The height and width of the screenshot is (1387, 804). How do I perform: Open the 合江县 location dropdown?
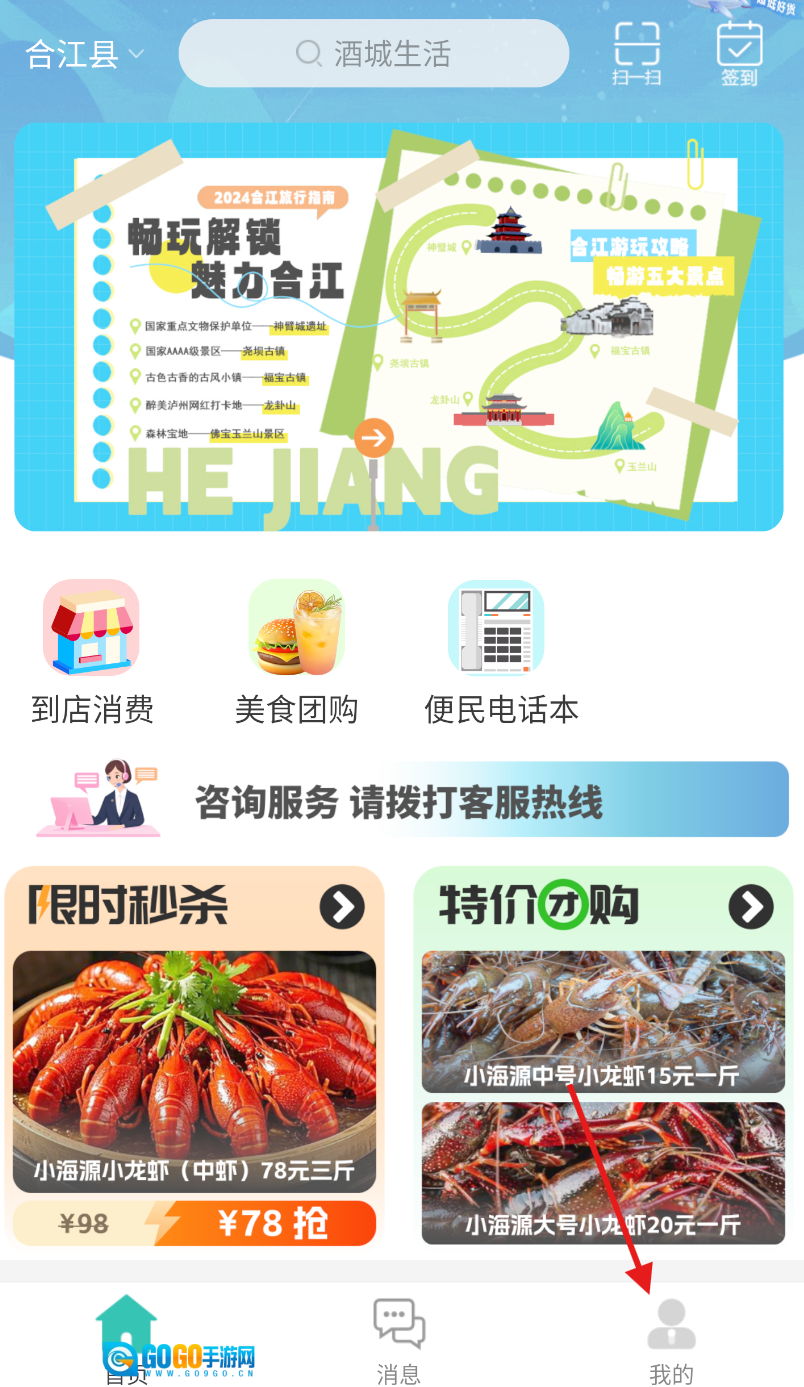point(85,54)
